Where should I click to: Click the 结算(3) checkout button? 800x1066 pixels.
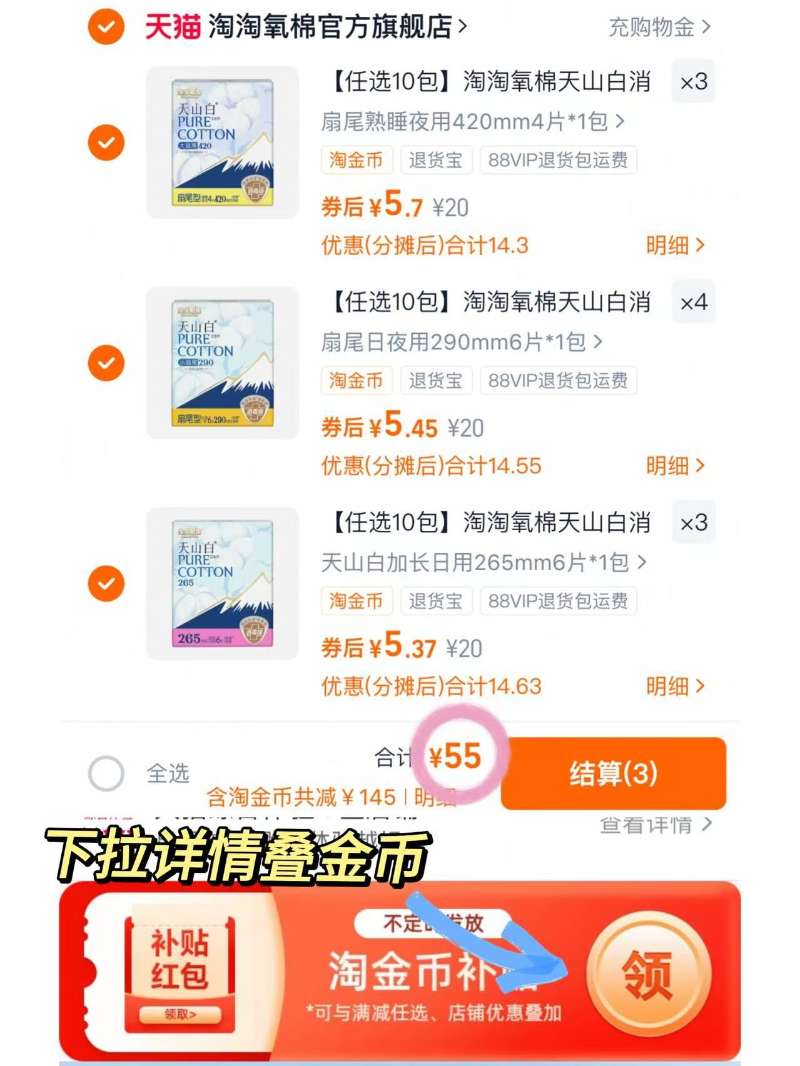(x=611, y=772)
